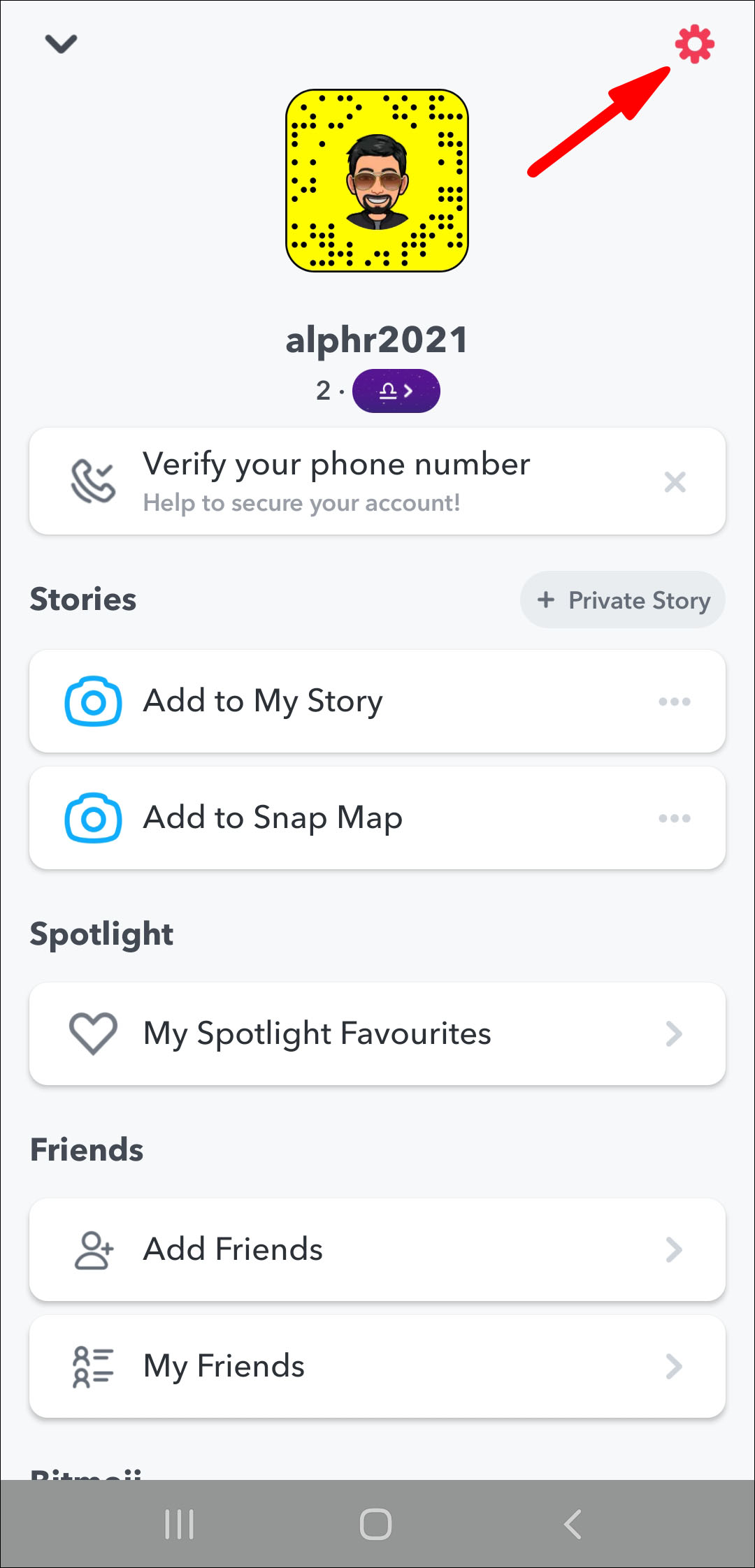Open options for Add to Snap Map
This screenshot has width=755, height=1568.
click(x=675, y=818)
